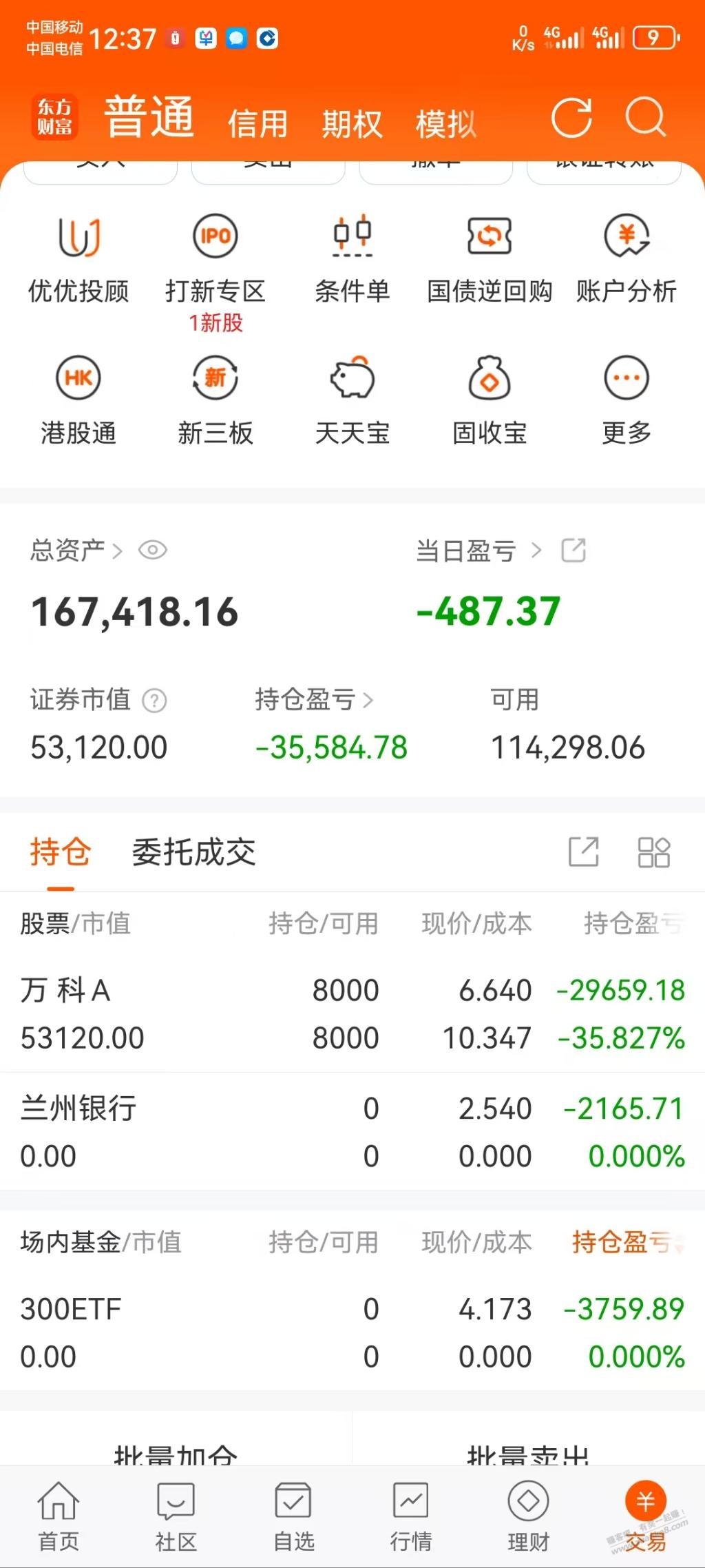The height and width of the screenshot is (1568, 705).
Task: Switch to the 委托成交 tab
Action: click(x=193, y=852)
